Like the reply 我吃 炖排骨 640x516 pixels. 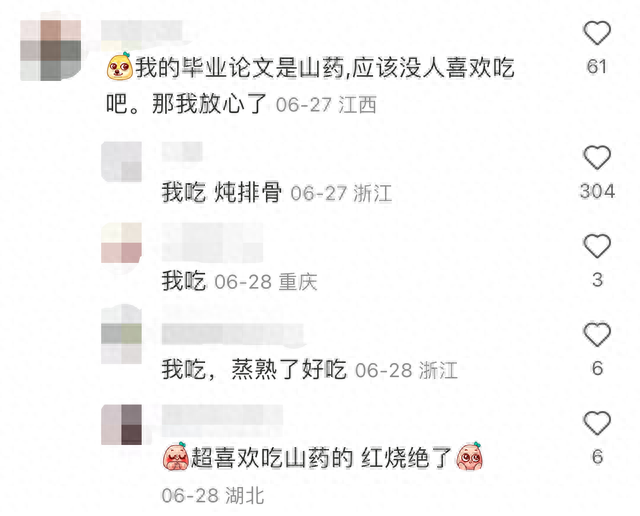click(x=597, y=158)
